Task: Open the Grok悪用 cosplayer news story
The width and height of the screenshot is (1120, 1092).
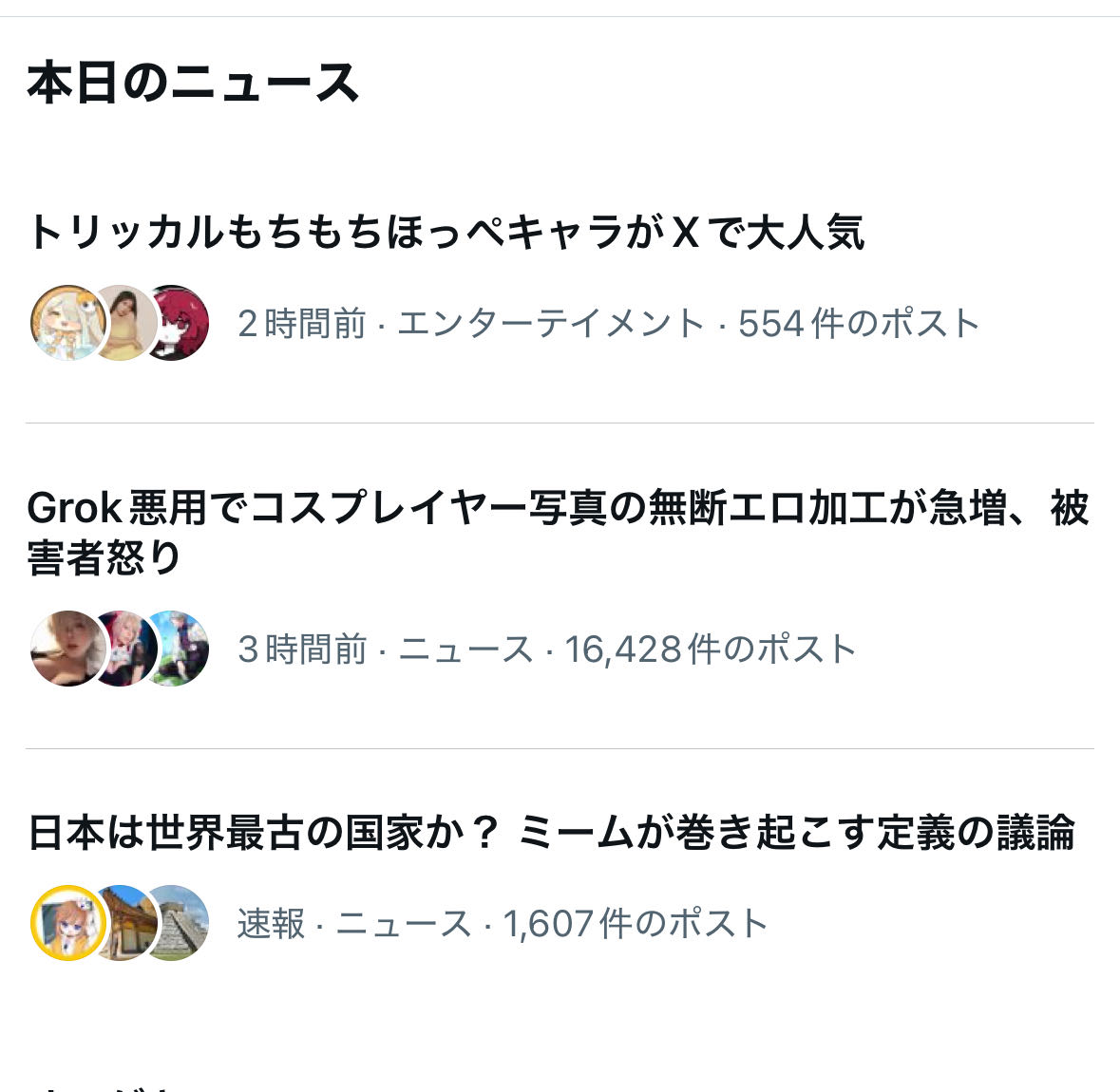Action: coord(557,532)
